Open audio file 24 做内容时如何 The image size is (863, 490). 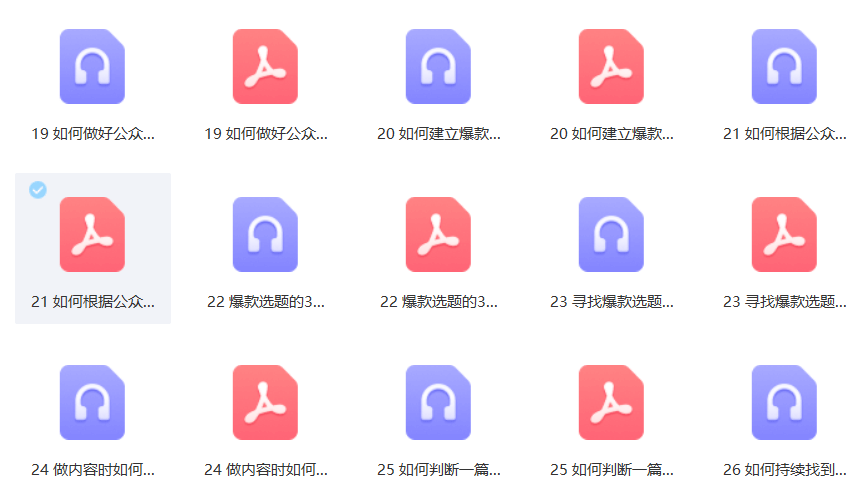pyautogui.click(x=92, y=403)
